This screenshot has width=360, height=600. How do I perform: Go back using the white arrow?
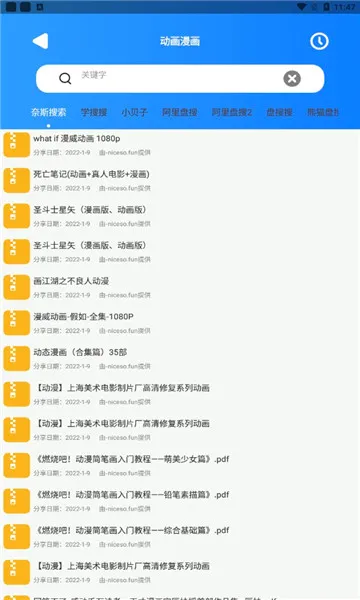coord(41,41)
